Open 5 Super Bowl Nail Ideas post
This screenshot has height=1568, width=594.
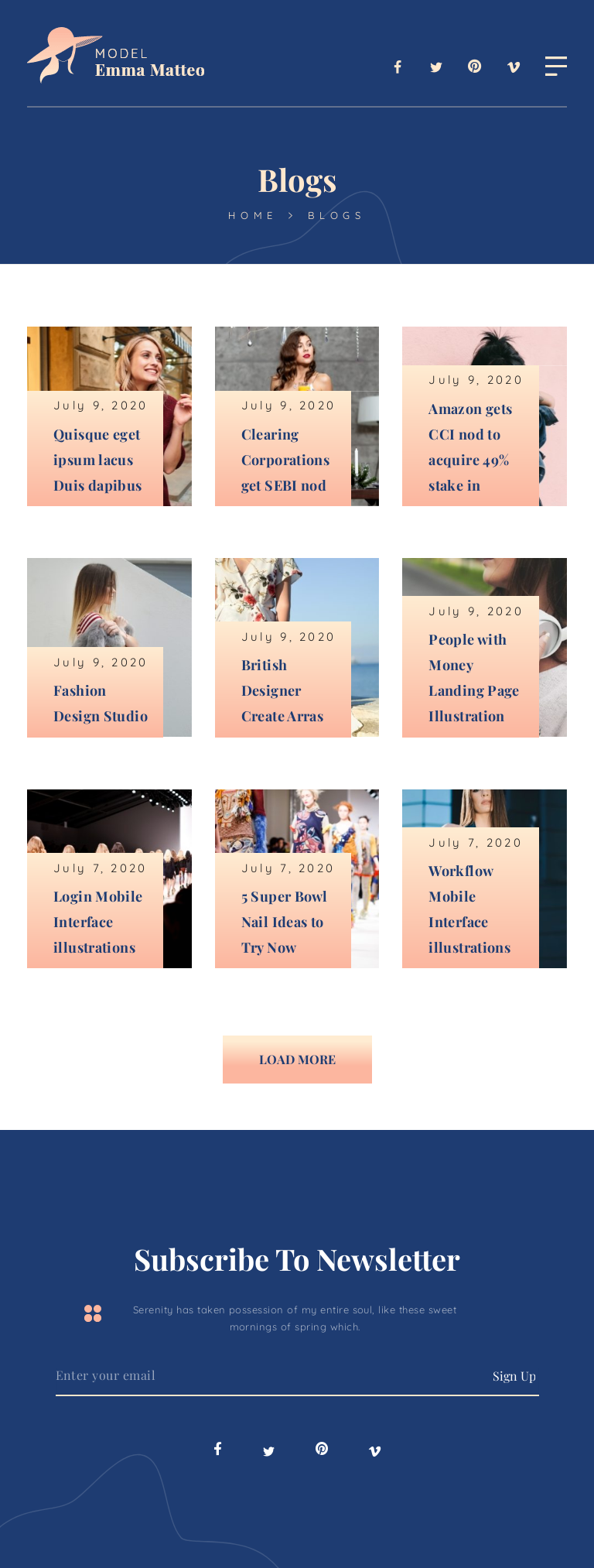pos(283,923)
